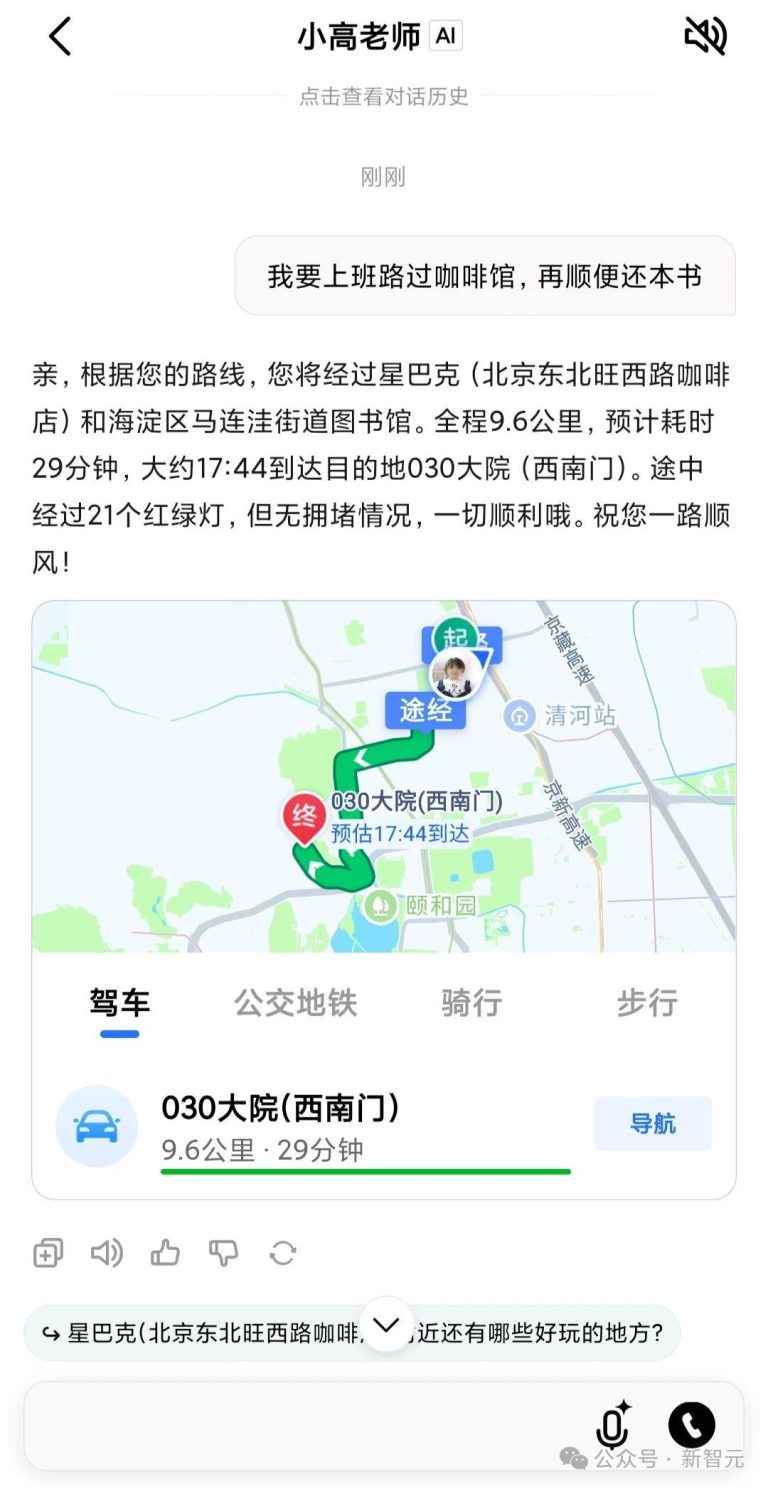This screenshot has width=768, height=1489.
Task: Jump to latest message with down chevron
Action: click(387, 1325)
